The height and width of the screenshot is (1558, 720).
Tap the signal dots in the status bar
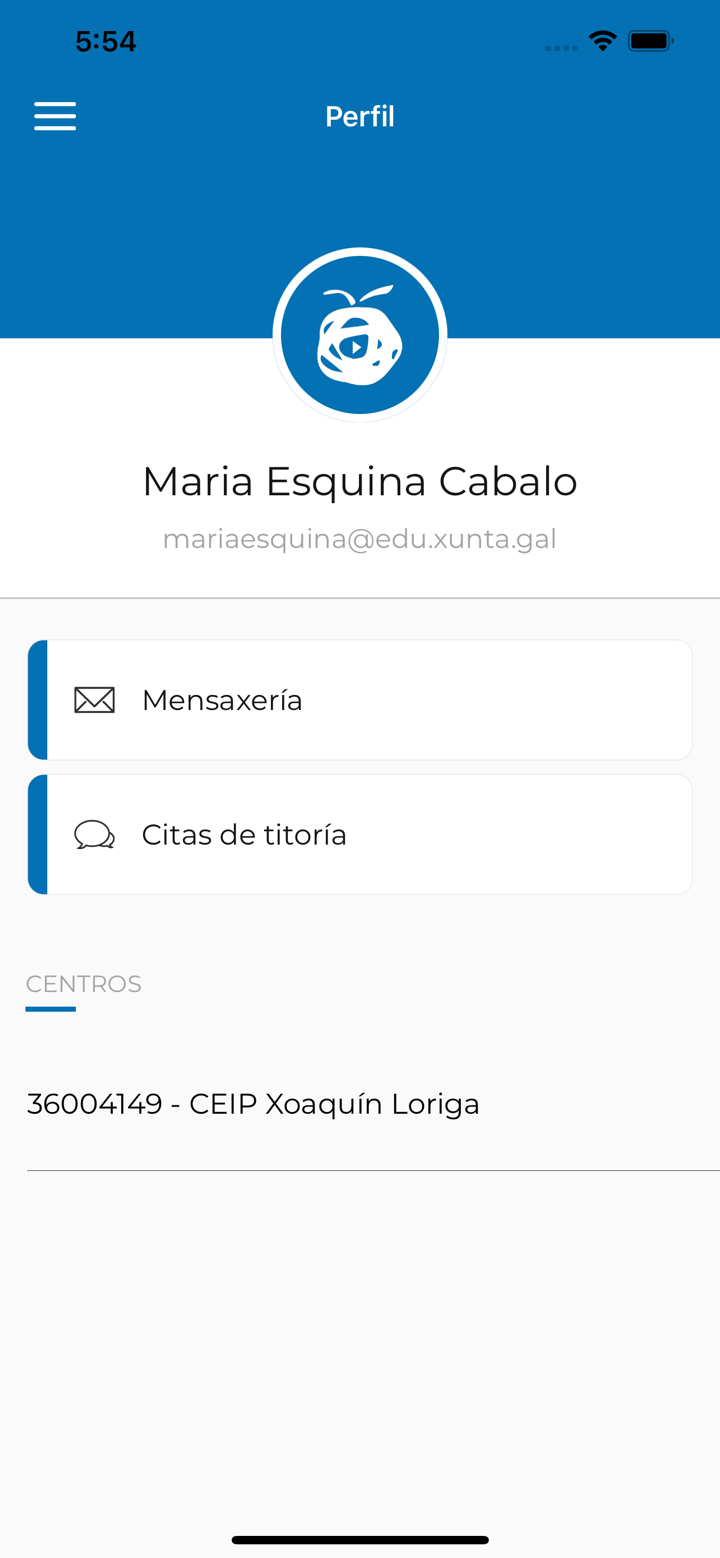pos(560,47)
